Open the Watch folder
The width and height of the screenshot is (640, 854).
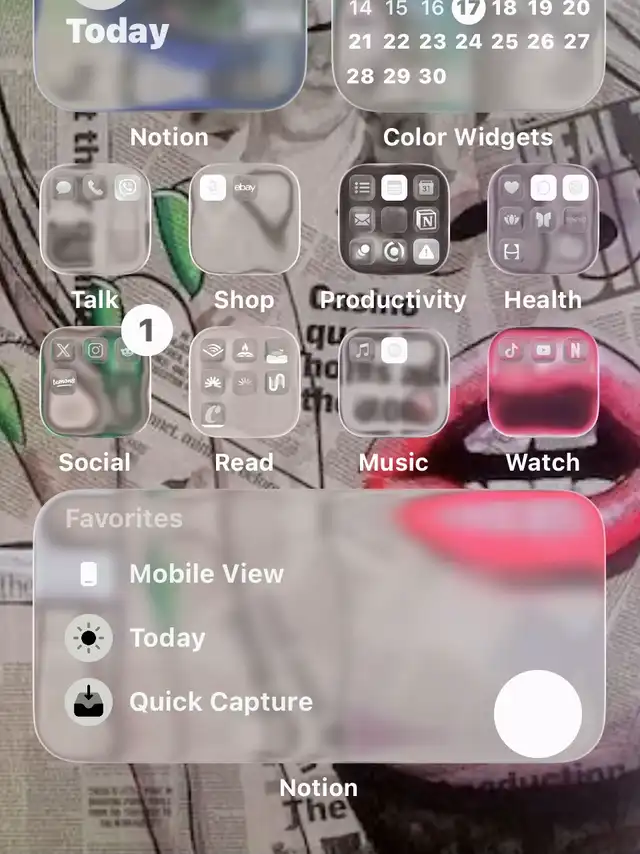click(543, 382)
